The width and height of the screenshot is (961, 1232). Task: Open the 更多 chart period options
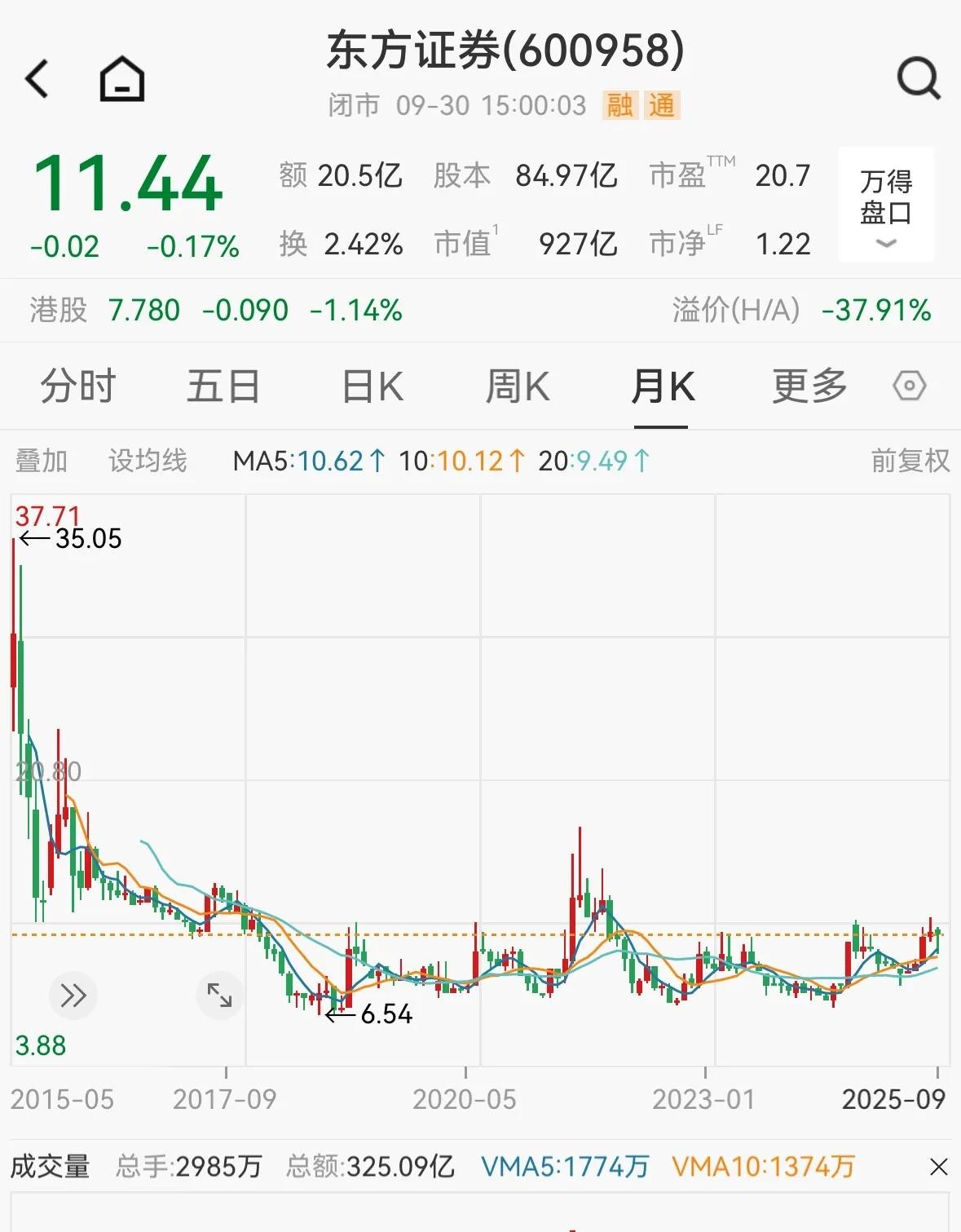tap(809, 386)
